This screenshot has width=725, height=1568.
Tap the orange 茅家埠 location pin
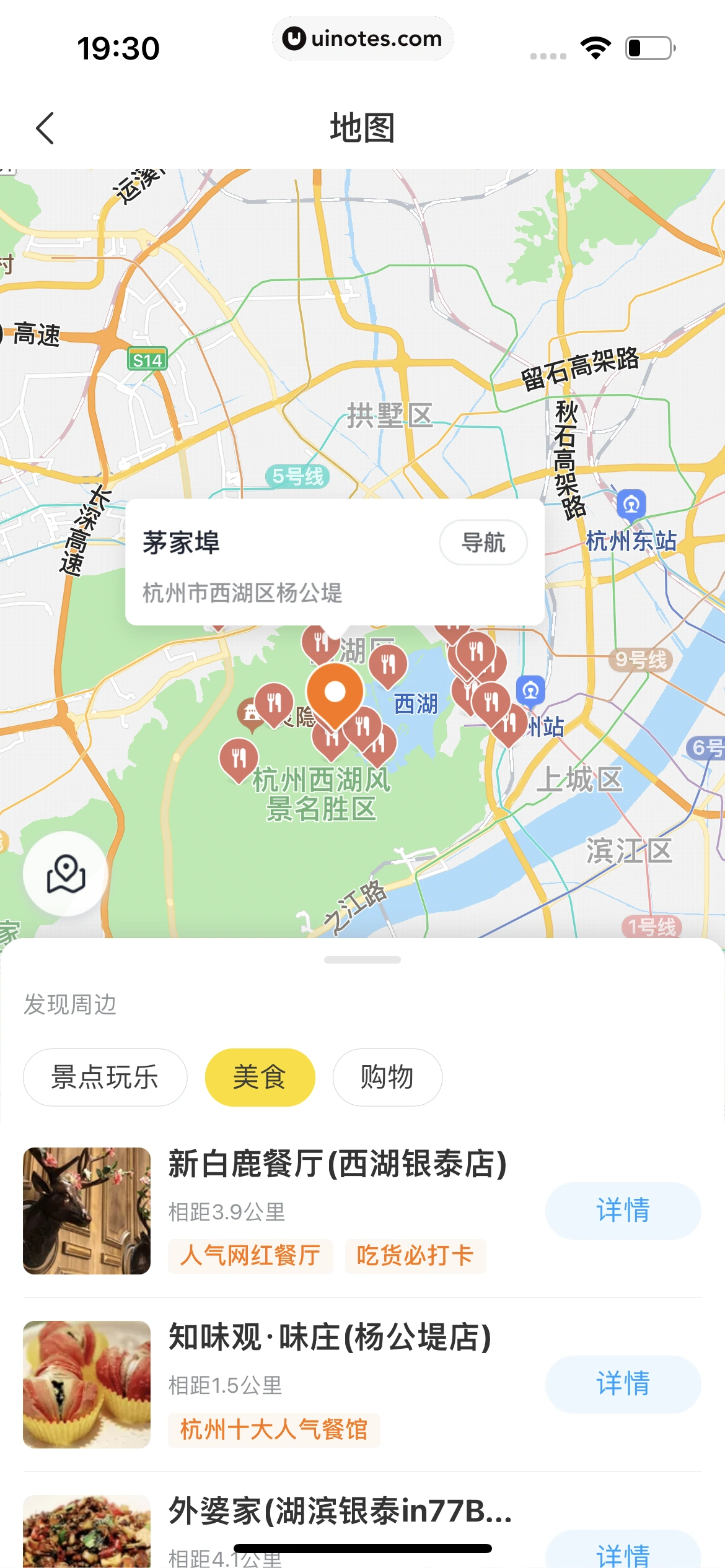[x=335, y=694]
